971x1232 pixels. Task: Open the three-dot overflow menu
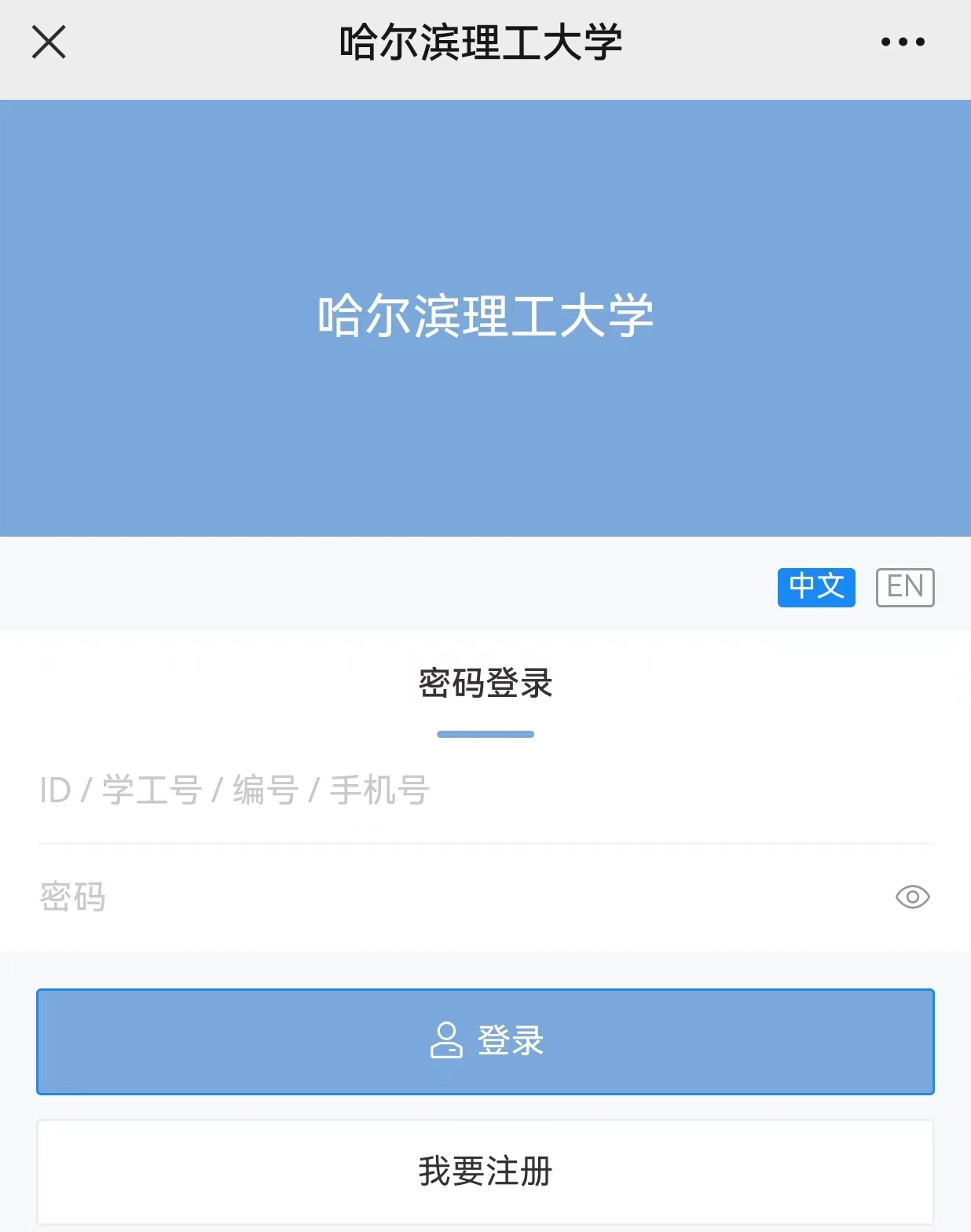(903, 42)
